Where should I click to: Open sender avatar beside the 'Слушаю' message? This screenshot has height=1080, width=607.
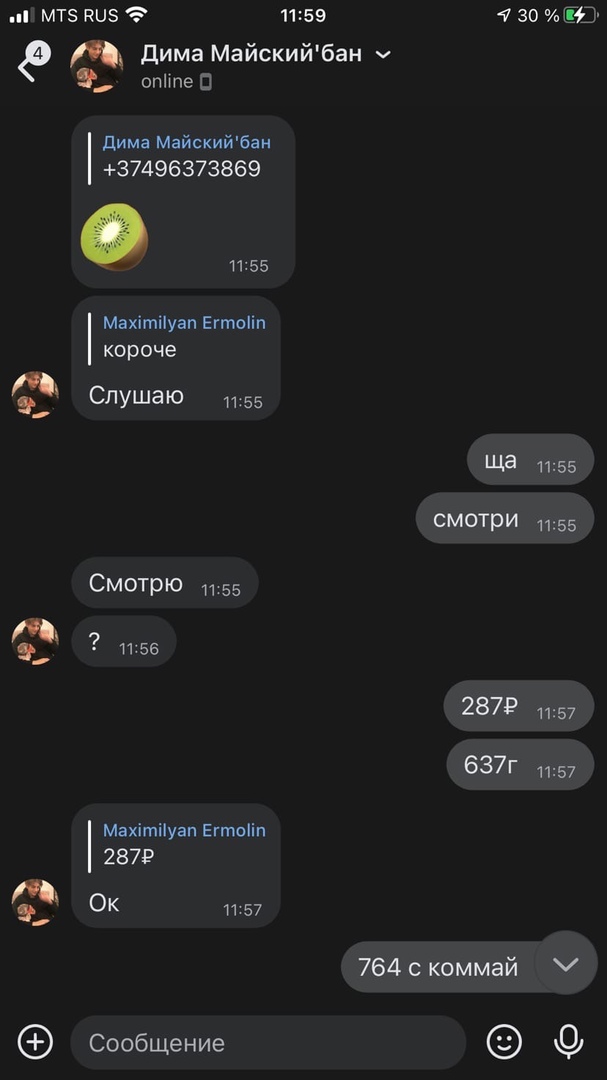[35, 394]
